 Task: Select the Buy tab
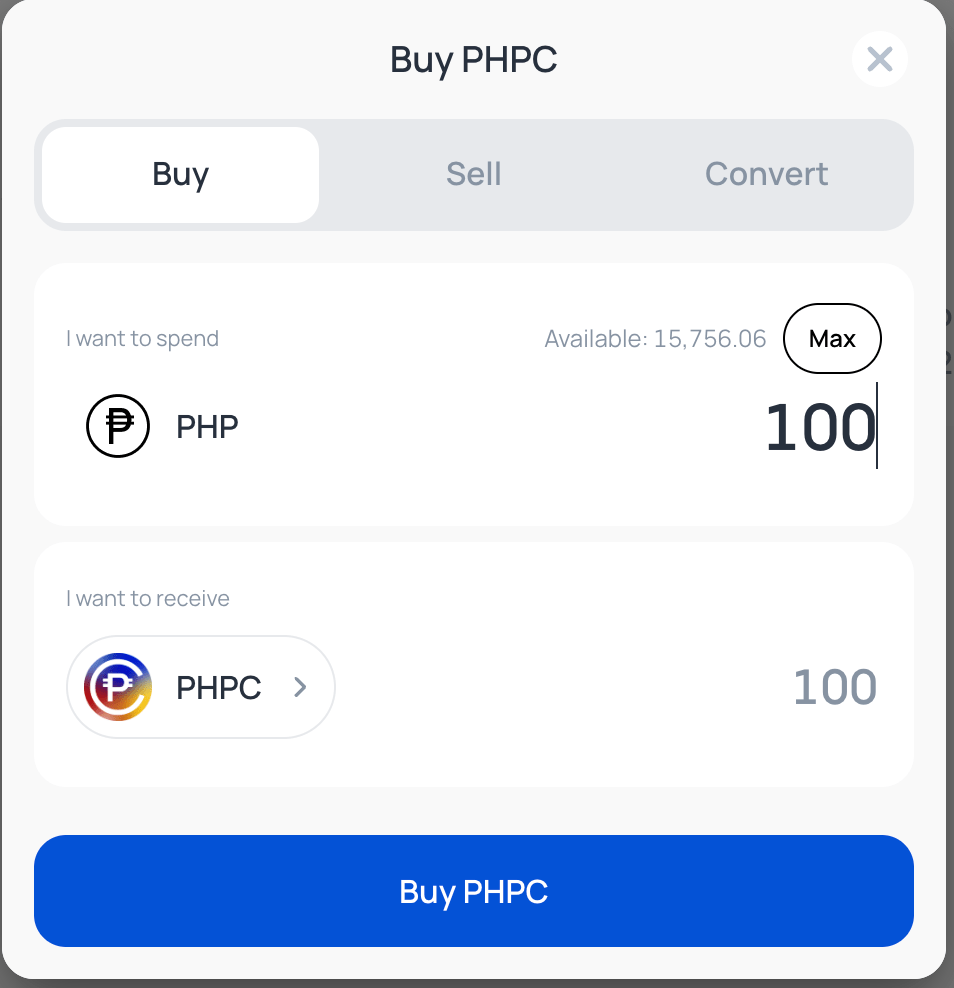[181, 175]
